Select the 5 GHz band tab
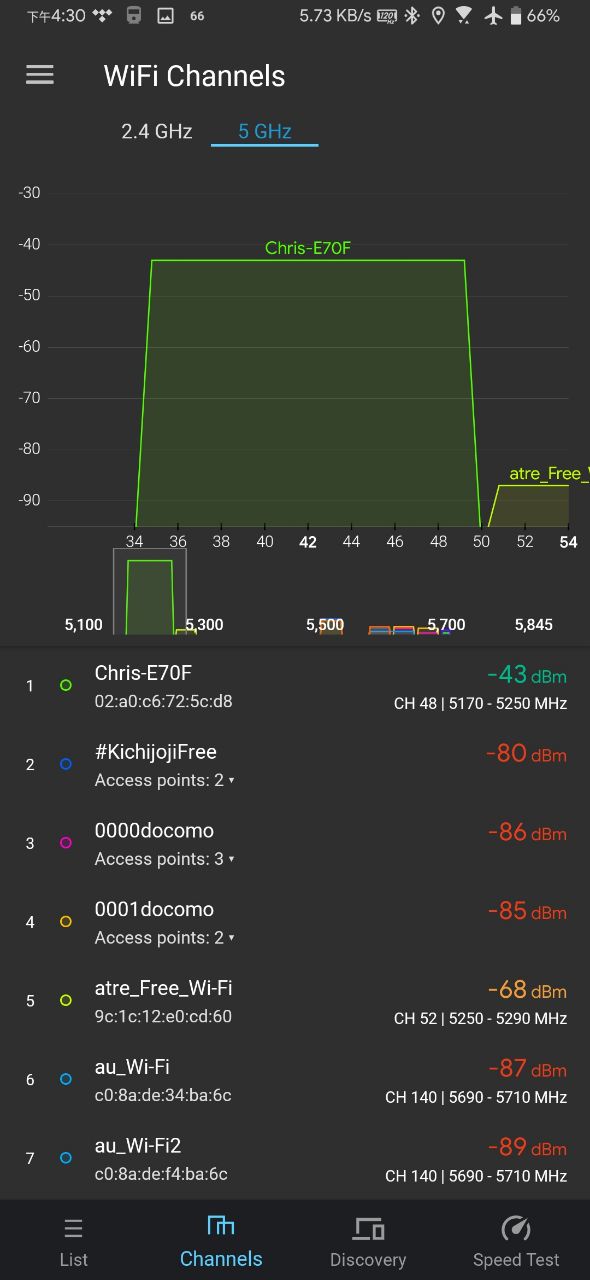590x1280 pixels. [x=265, y=131]
